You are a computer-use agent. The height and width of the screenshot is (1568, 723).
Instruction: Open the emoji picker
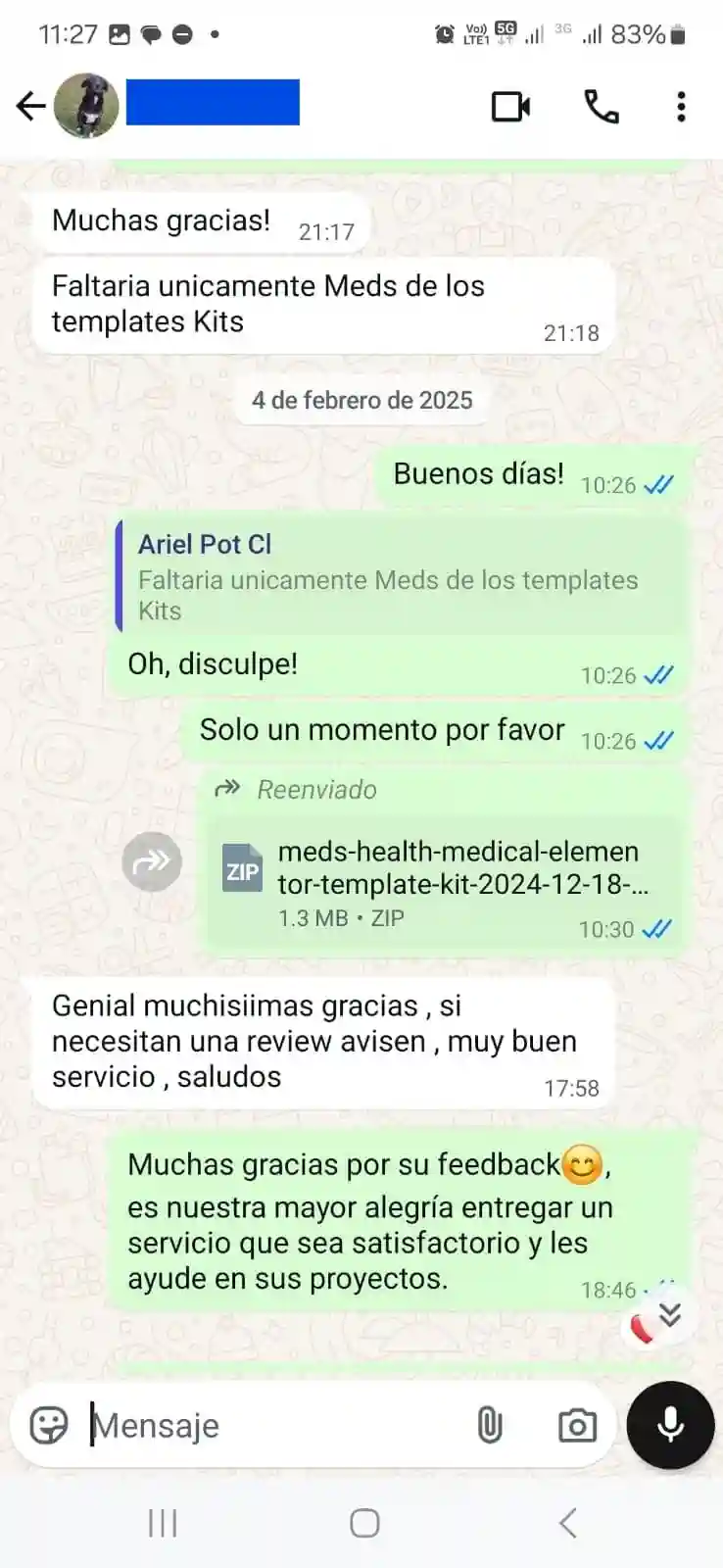(49, 1425)
